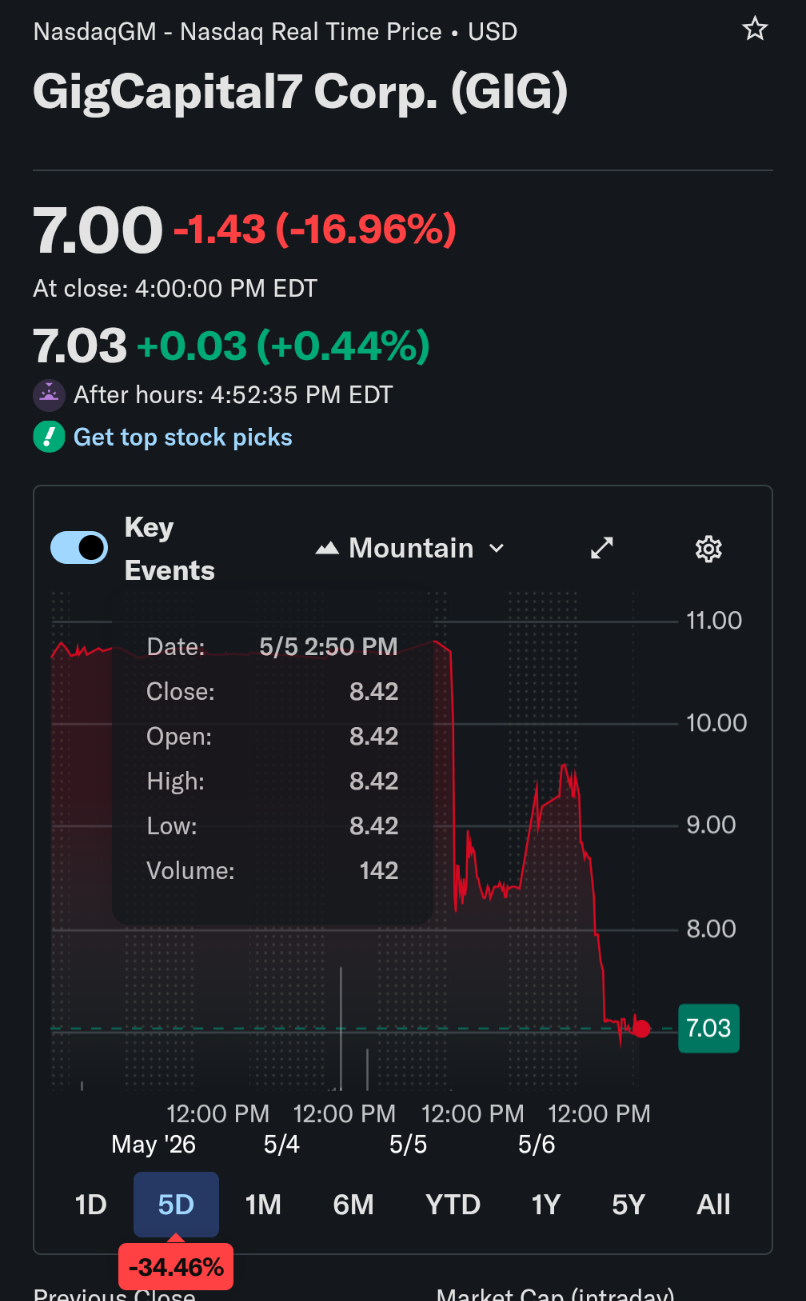This screenshot has width=806, height=1301.
Task: Switch chart range to 1M
Action: click(263, 1204)
